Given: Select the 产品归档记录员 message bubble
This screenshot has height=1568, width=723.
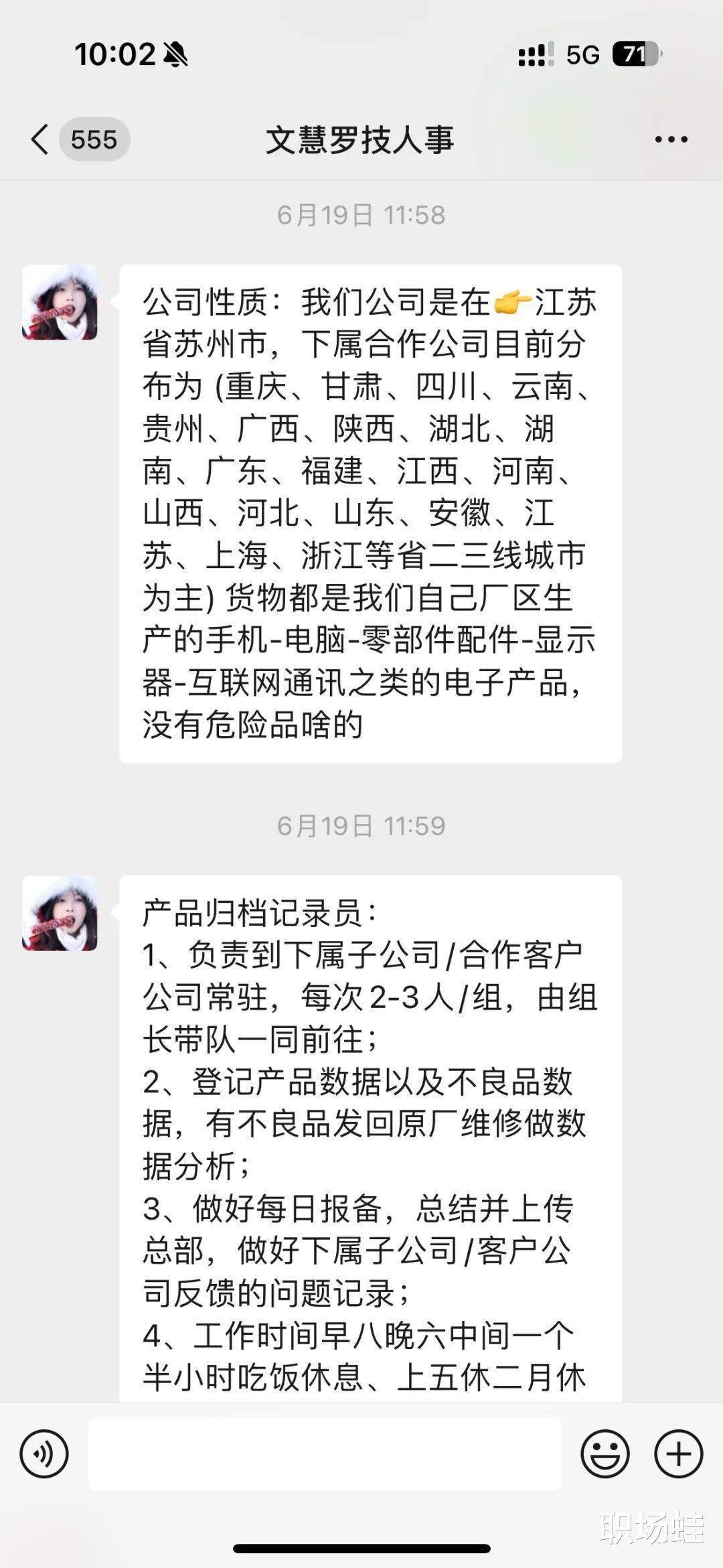Looking at the screenshot, I should [368, 1139].
